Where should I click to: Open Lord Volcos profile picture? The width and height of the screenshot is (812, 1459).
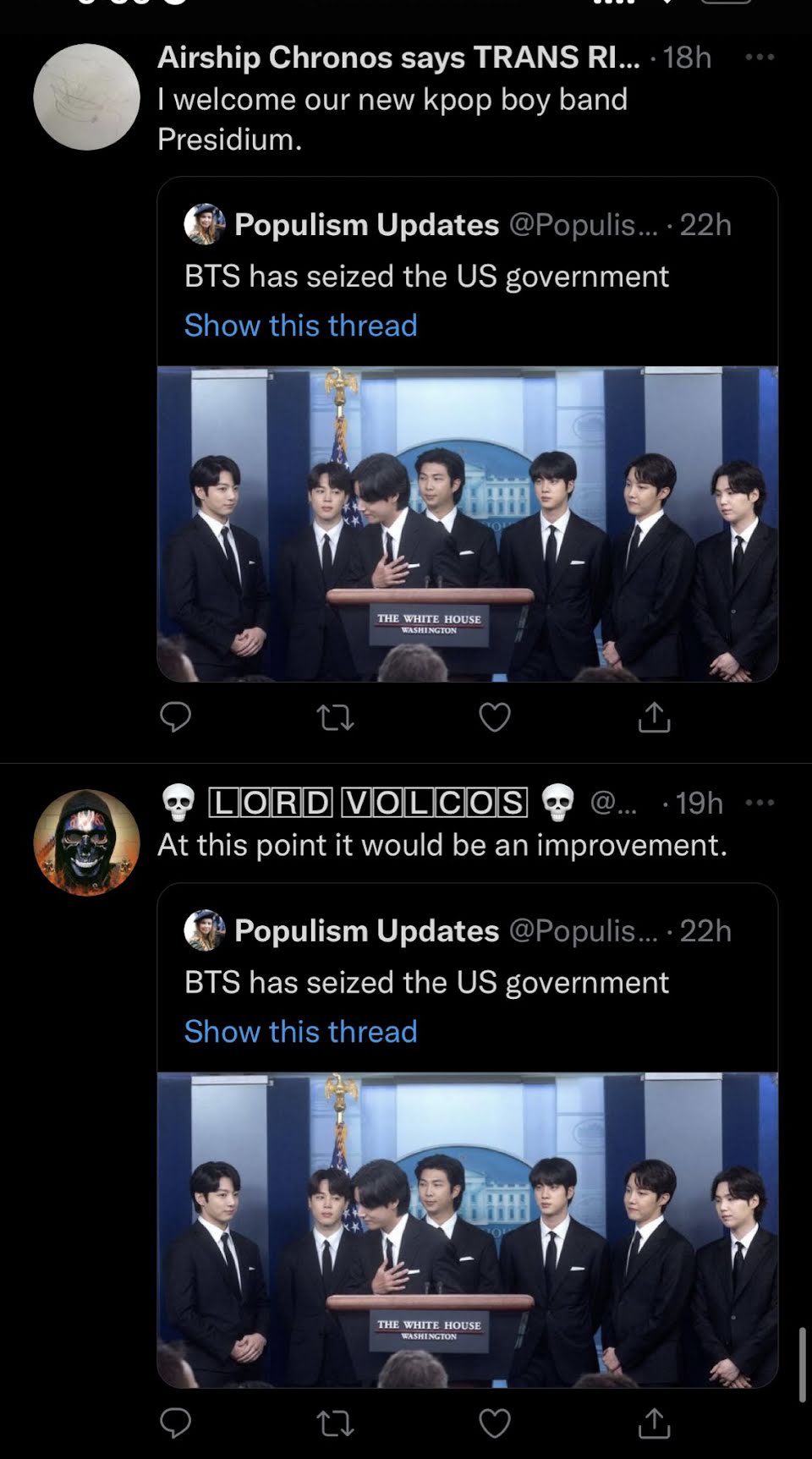(86, 842)
